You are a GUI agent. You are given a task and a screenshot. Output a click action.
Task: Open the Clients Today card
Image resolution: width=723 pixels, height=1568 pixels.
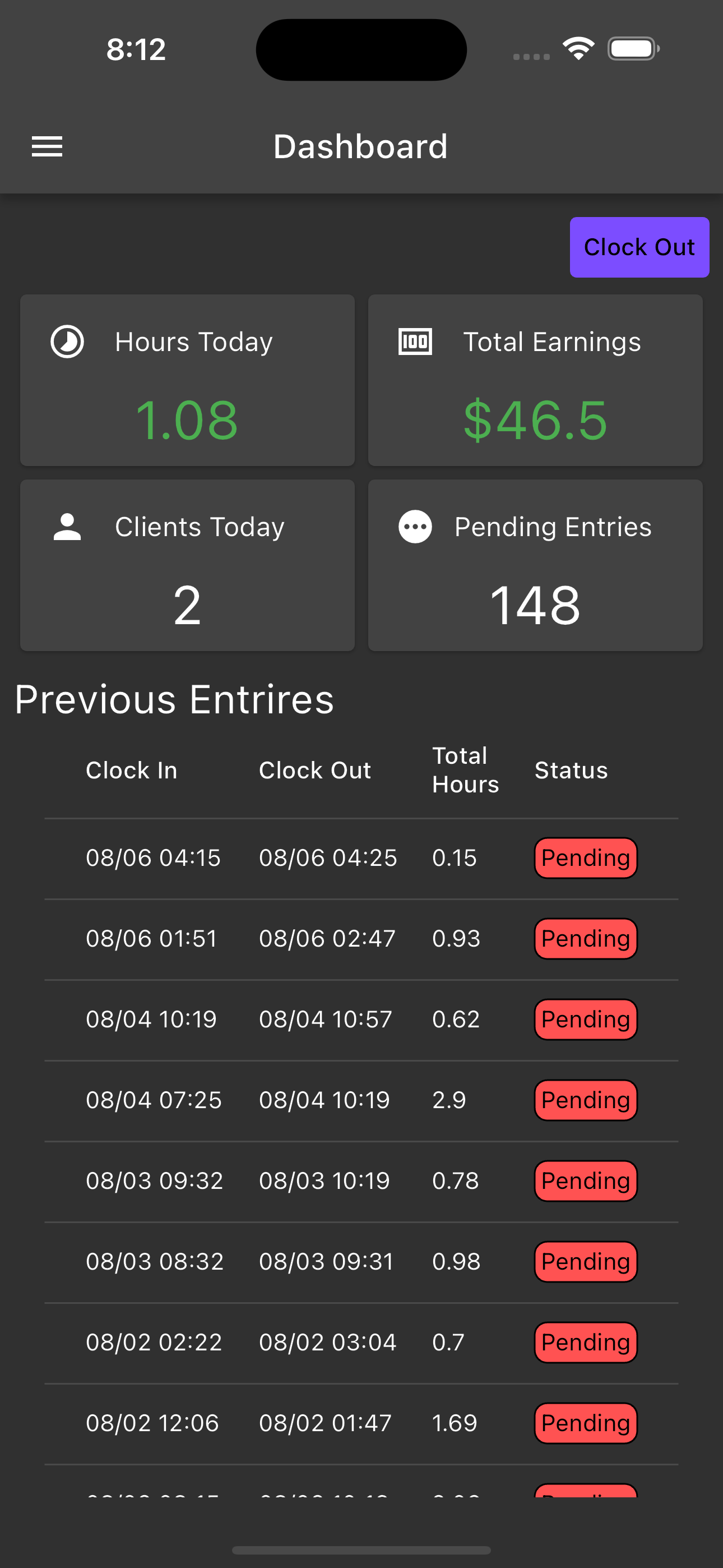click(187, 565)
